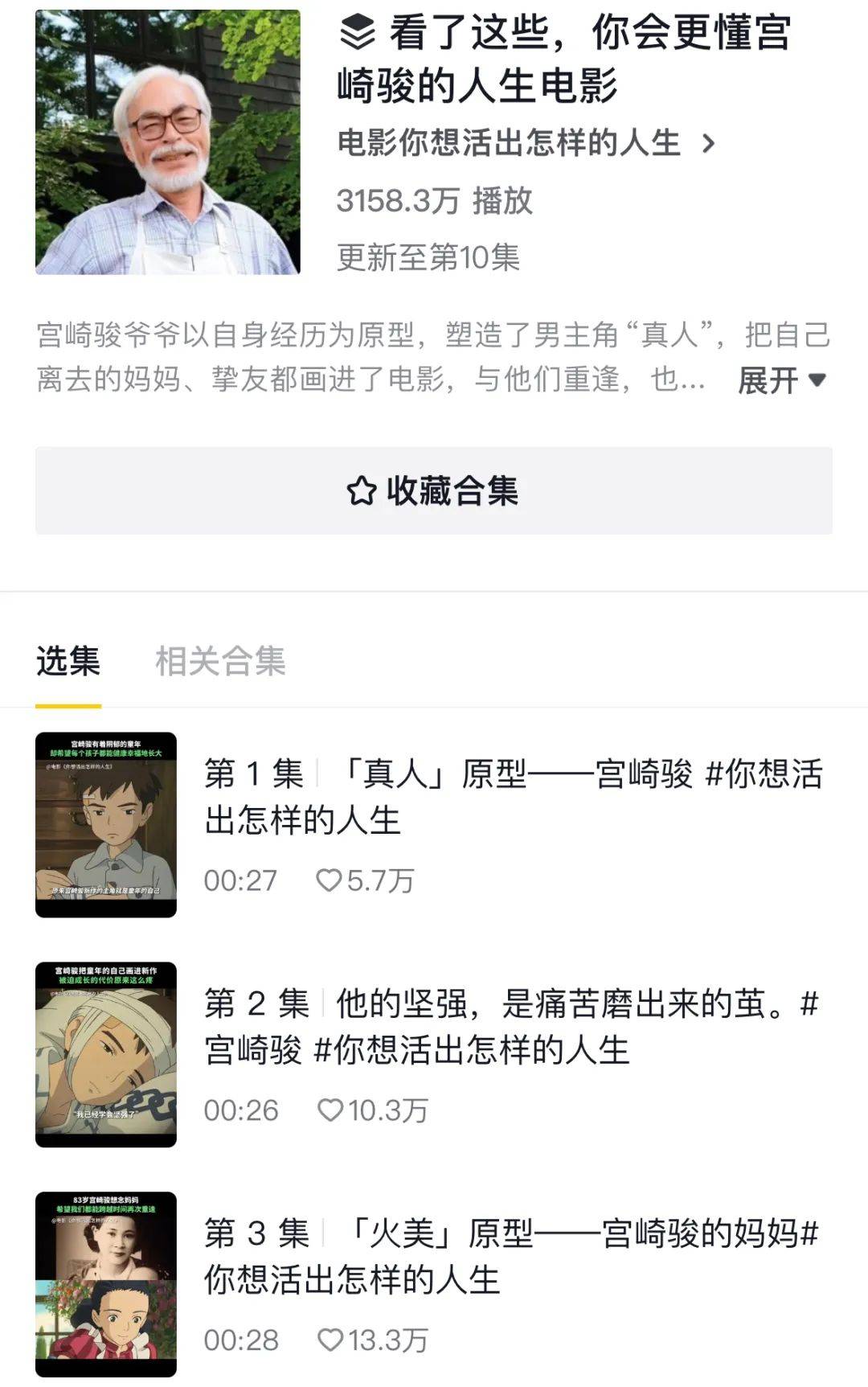Viewport: 868px width, 1387px height.
Task: Tap 收藏合集 to favorite this collection
Action: click(x=433, y=490)
